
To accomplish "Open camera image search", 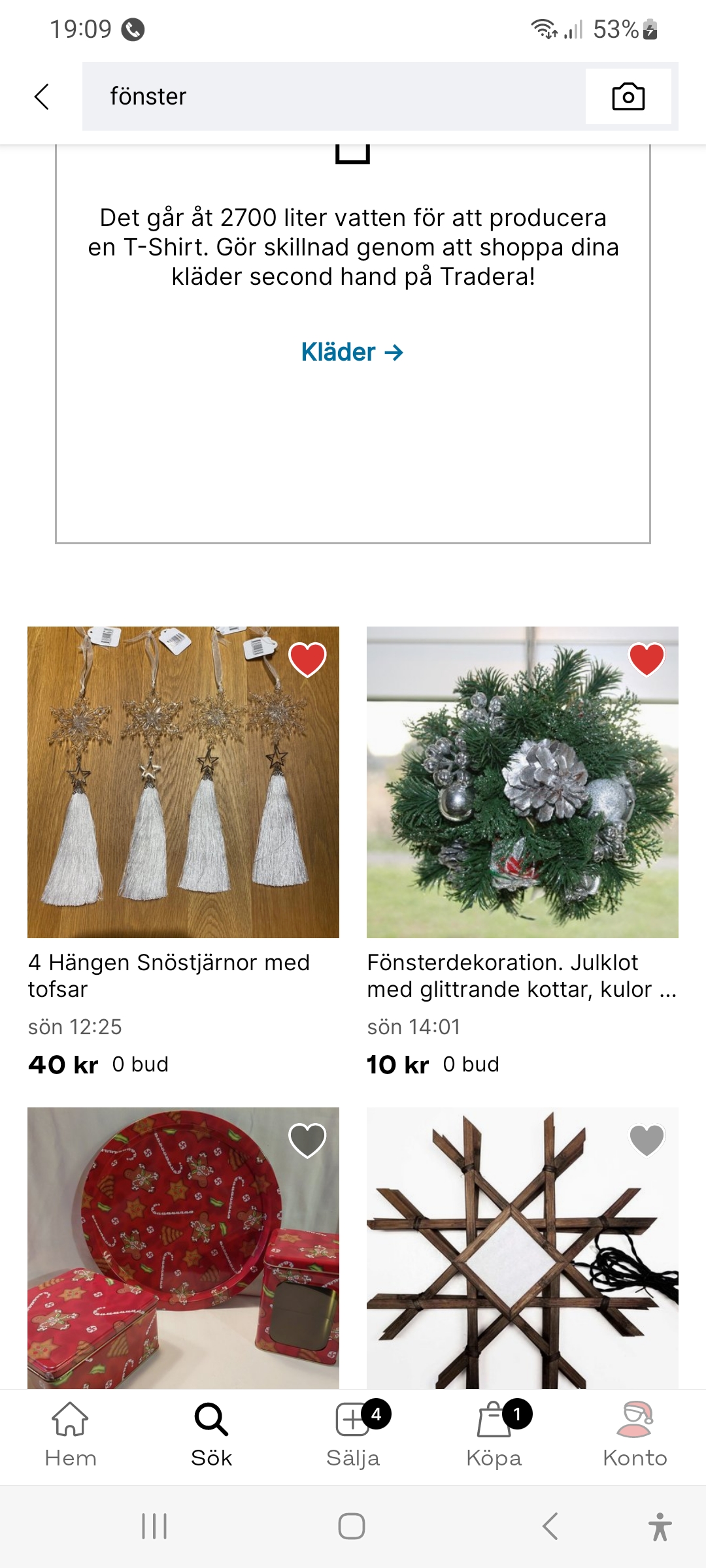I will [x=628, y=97].
